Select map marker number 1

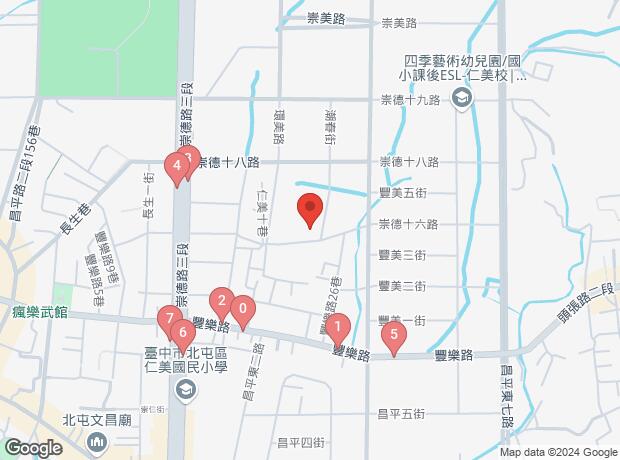(339, 326)
